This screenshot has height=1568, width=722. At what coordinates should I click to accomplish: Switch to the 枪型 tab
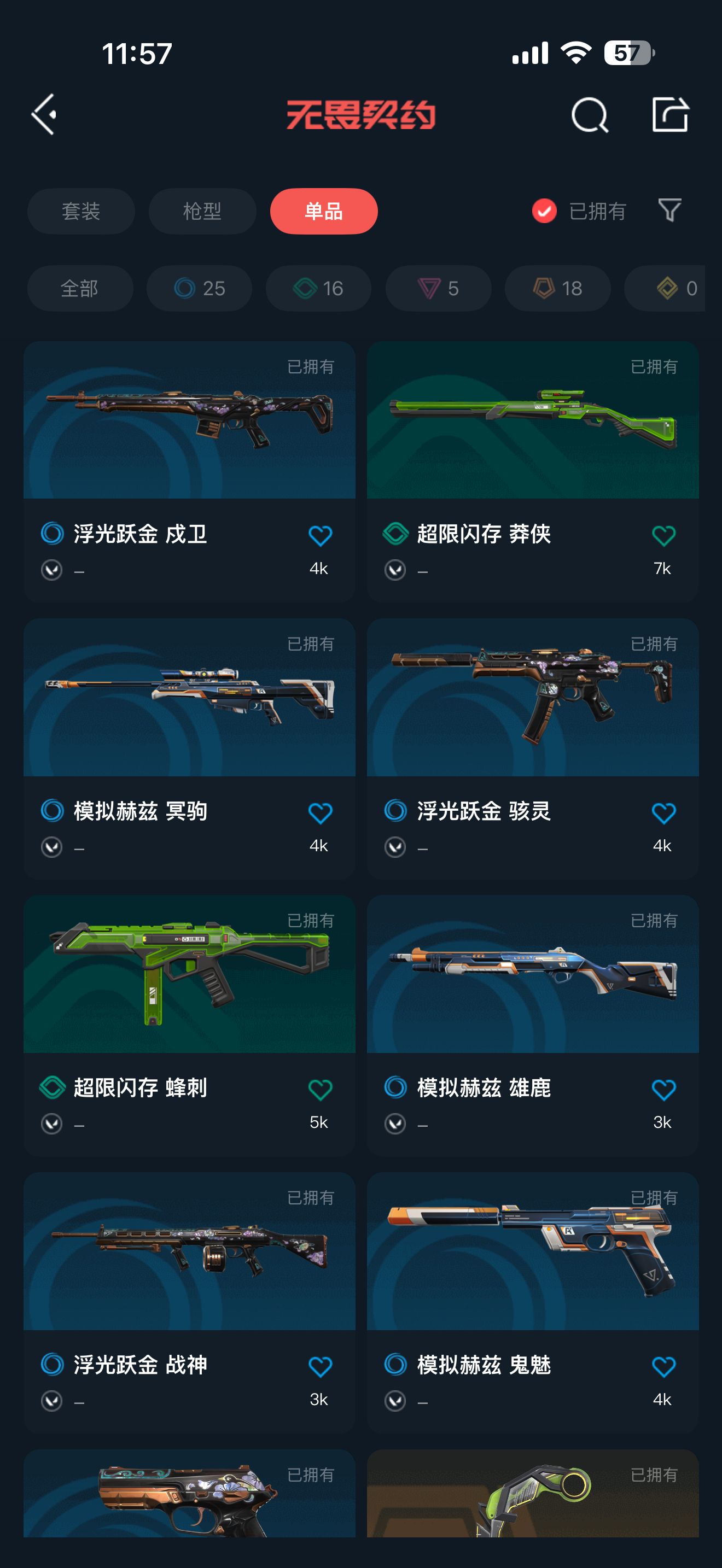202,211
